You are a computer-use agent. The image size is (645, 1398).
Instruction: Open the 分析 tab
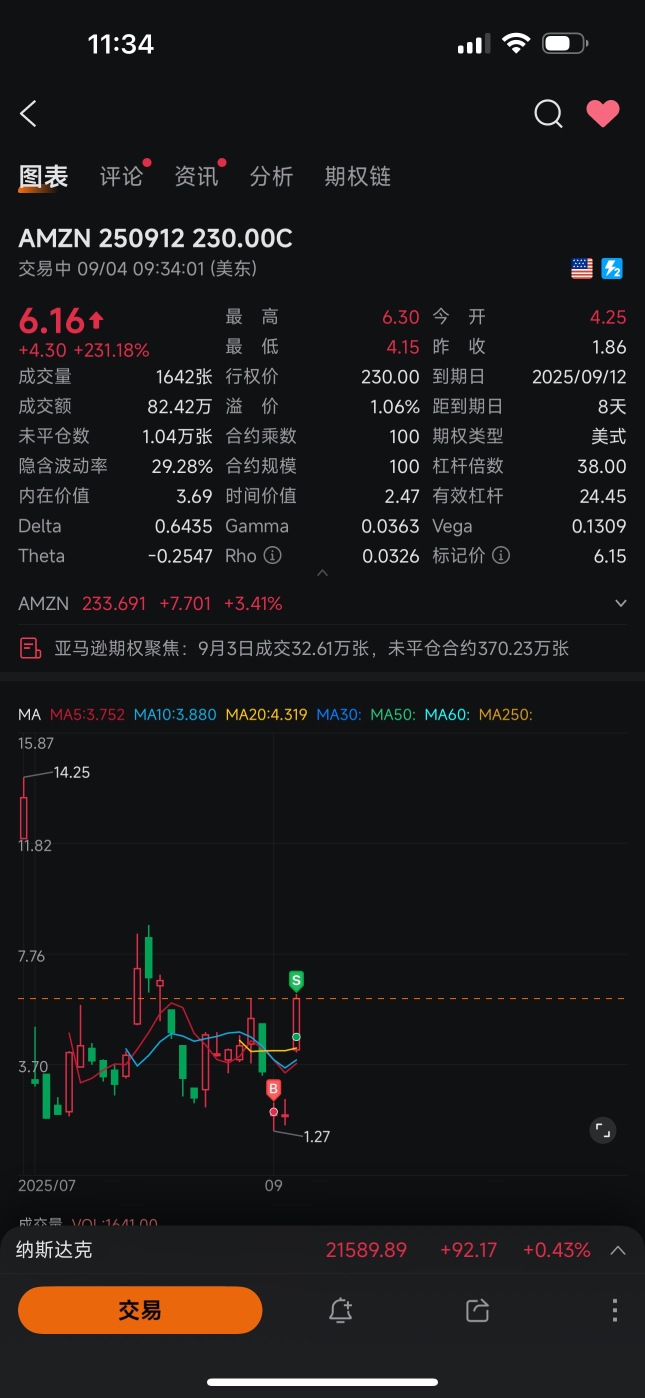(x=271, y=177)
